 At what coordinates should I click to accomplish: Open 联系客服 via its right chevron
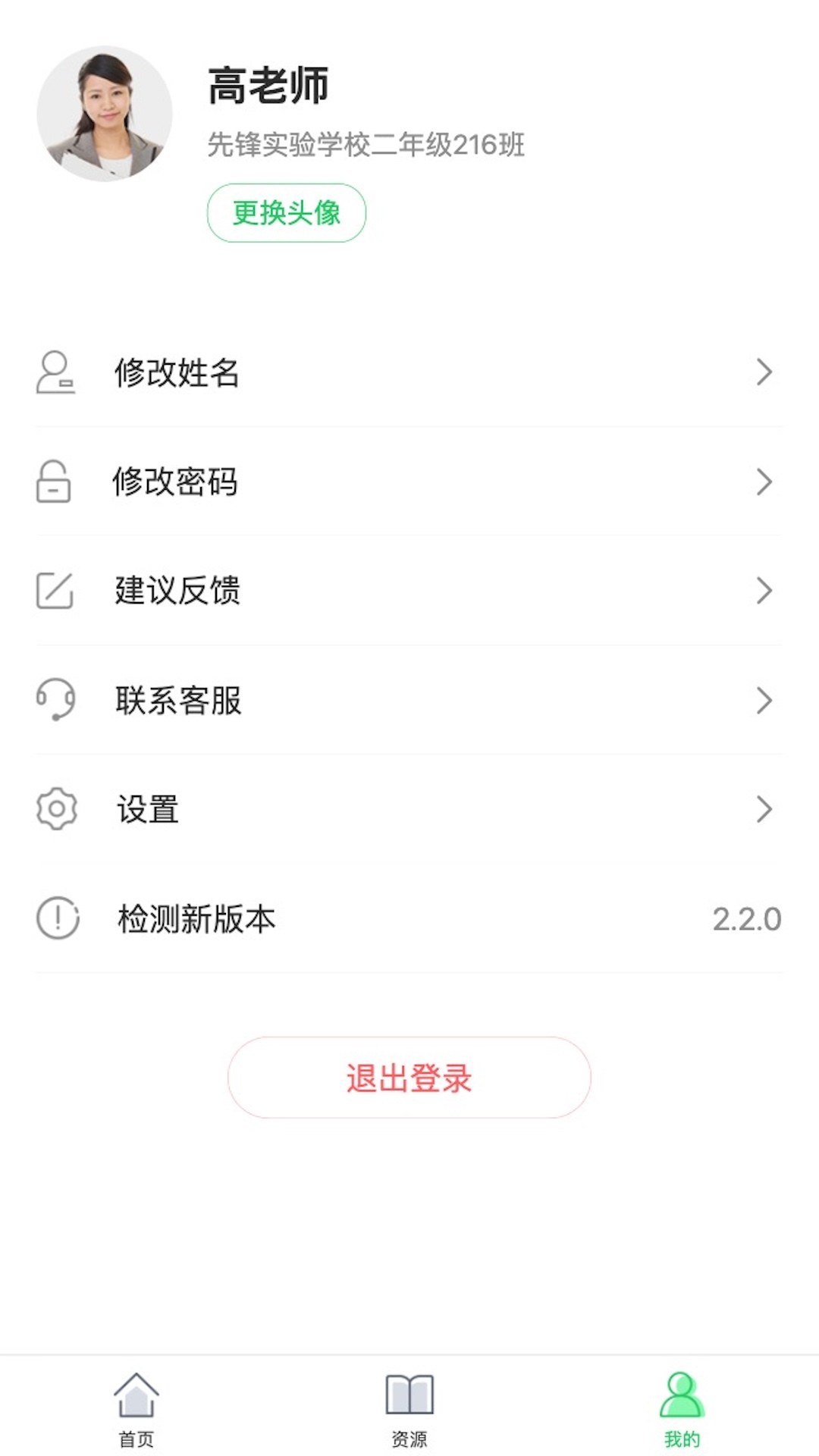(x=764, y=701)
